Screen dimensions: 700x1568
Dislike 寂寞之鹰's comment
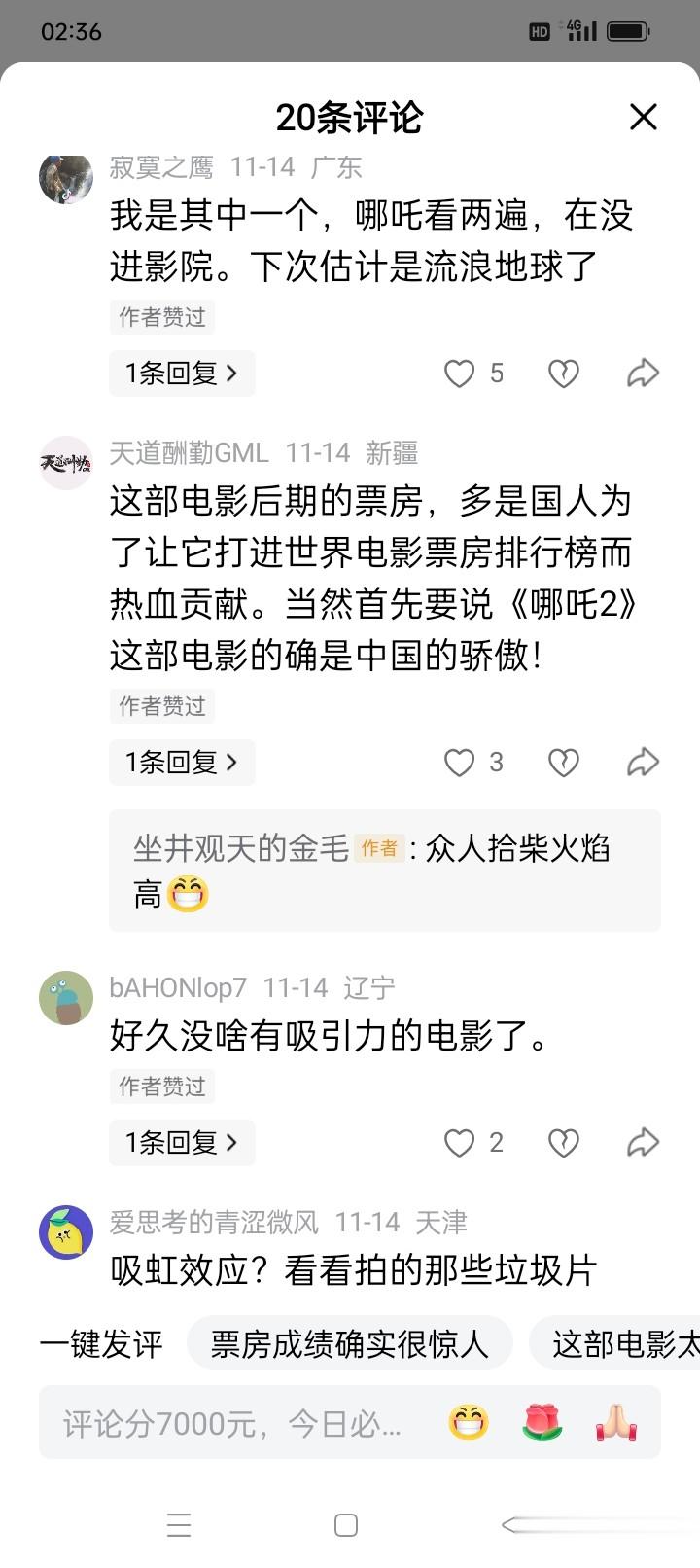[x=564, y=374]
